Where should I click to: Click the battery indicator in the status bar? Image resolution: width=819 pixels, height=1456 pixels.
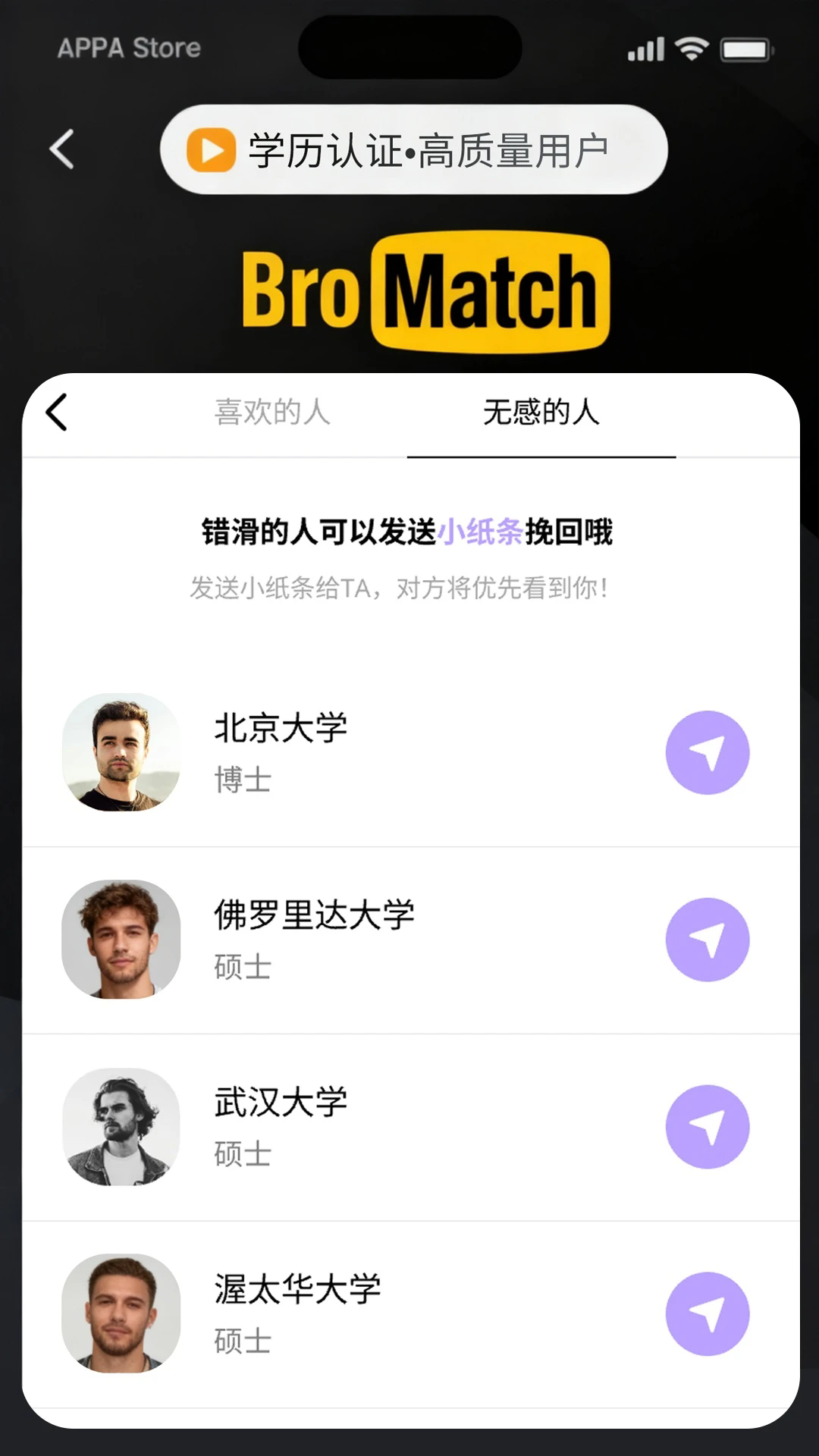[x=745, y=49]
